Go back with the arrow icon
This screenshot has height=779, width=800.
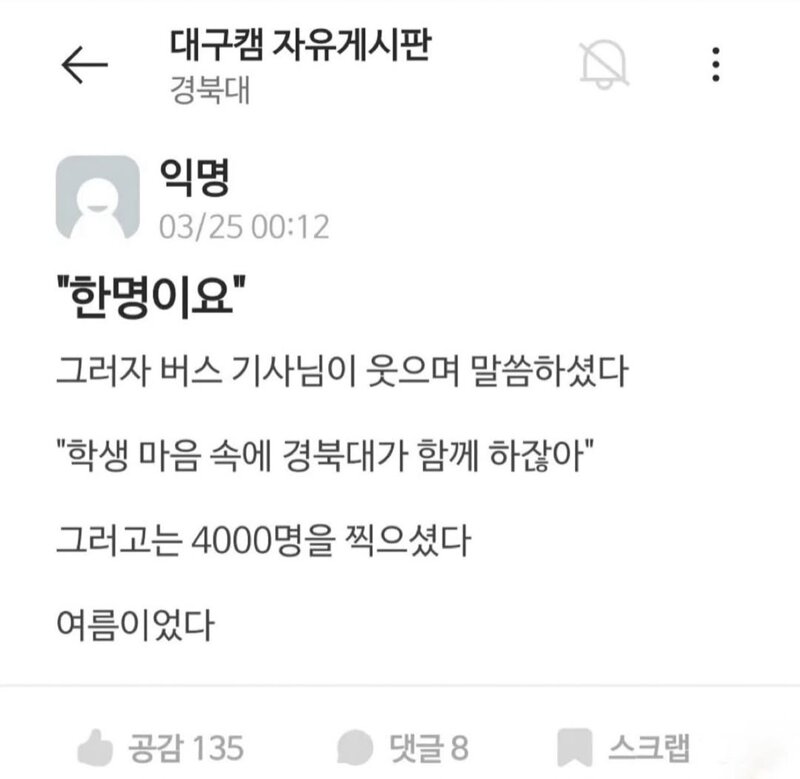click(85, 65)
